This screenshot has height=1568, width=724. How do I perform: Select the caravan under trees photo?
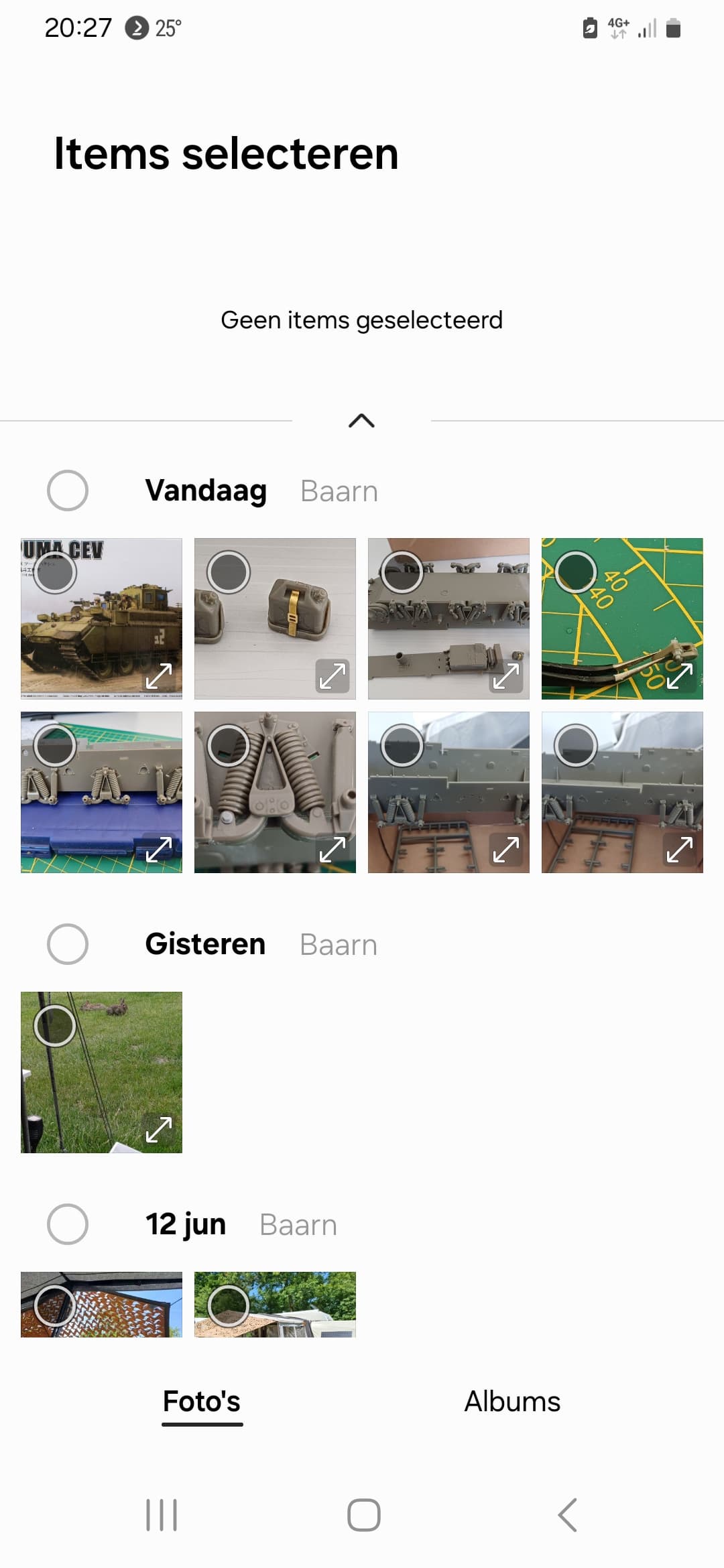pos(229,1306)
